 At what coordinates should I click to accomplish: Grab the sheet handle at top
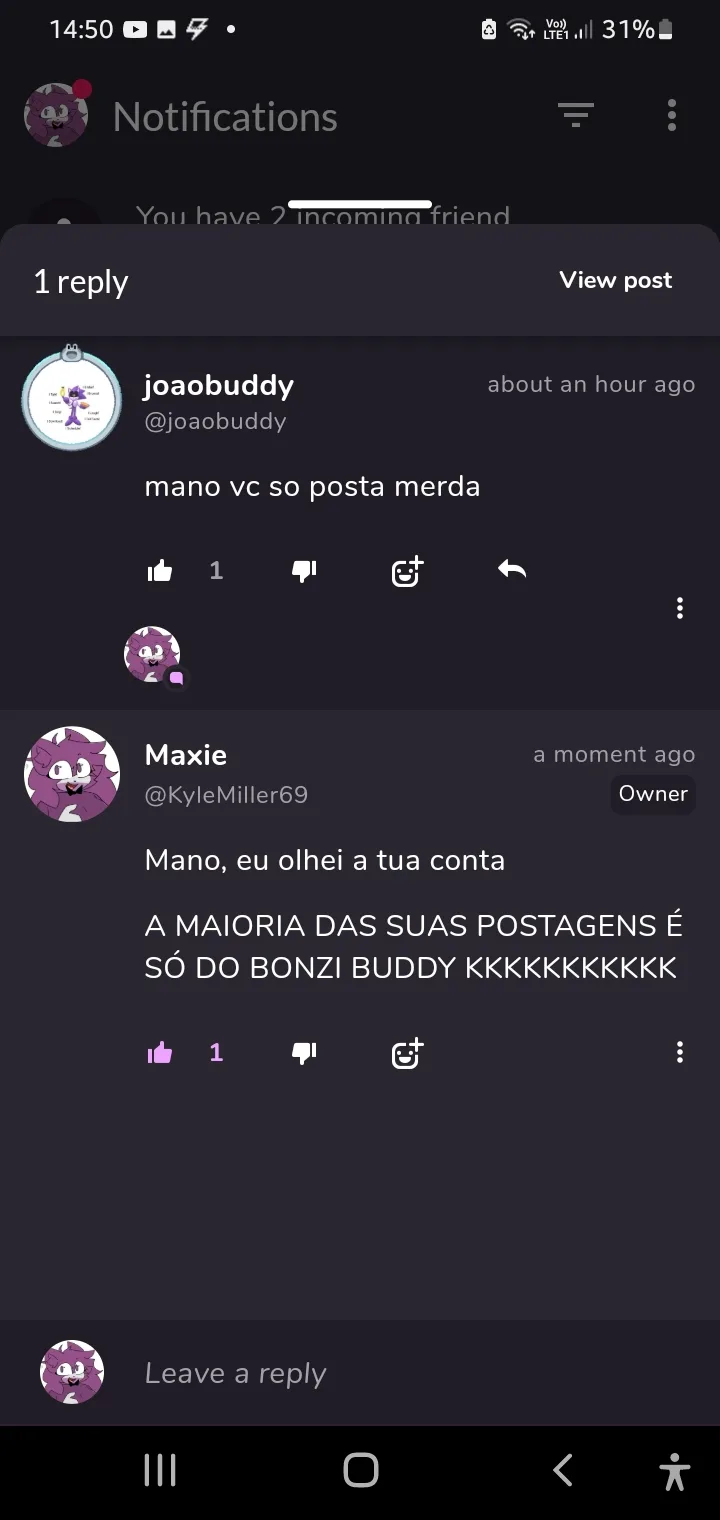360,204
